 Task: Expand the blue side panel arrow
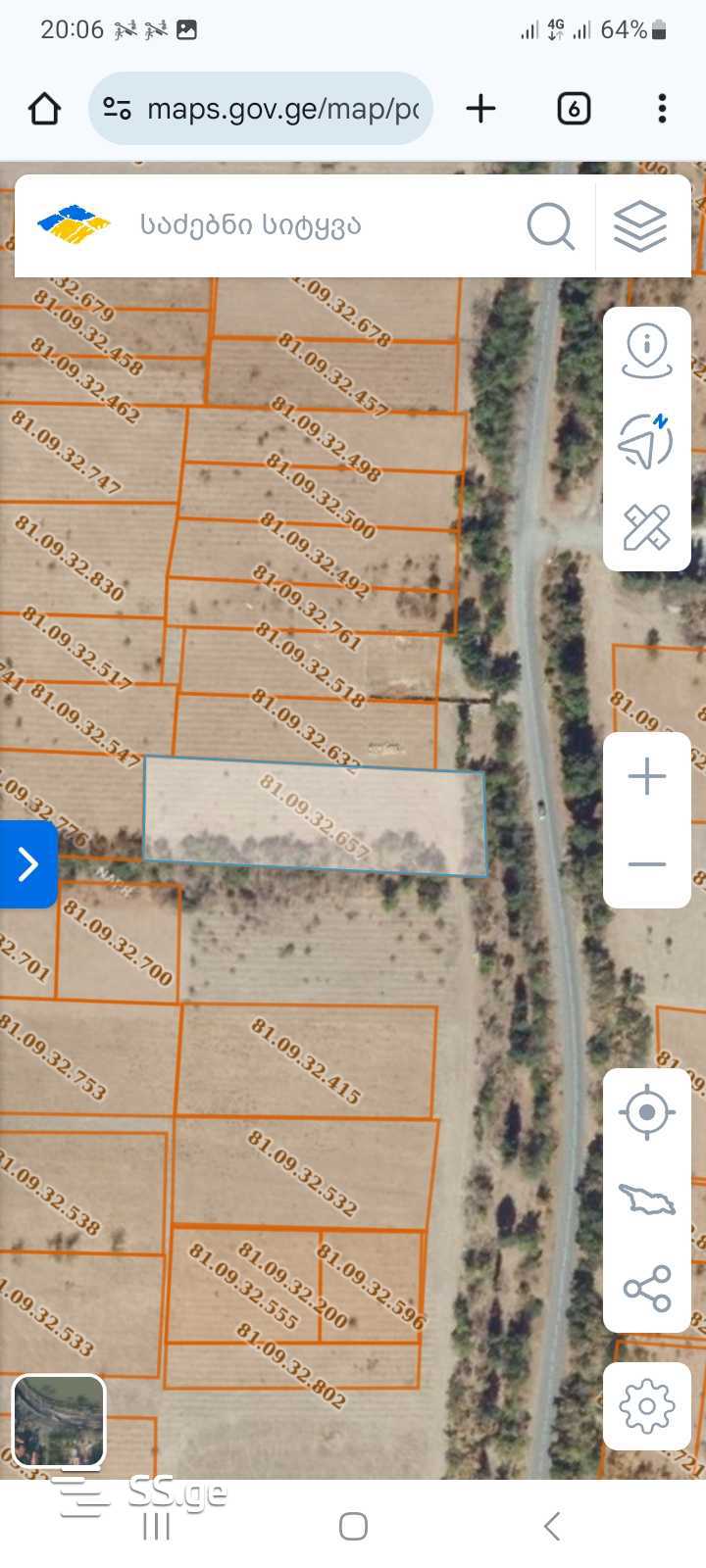[28, 864]
